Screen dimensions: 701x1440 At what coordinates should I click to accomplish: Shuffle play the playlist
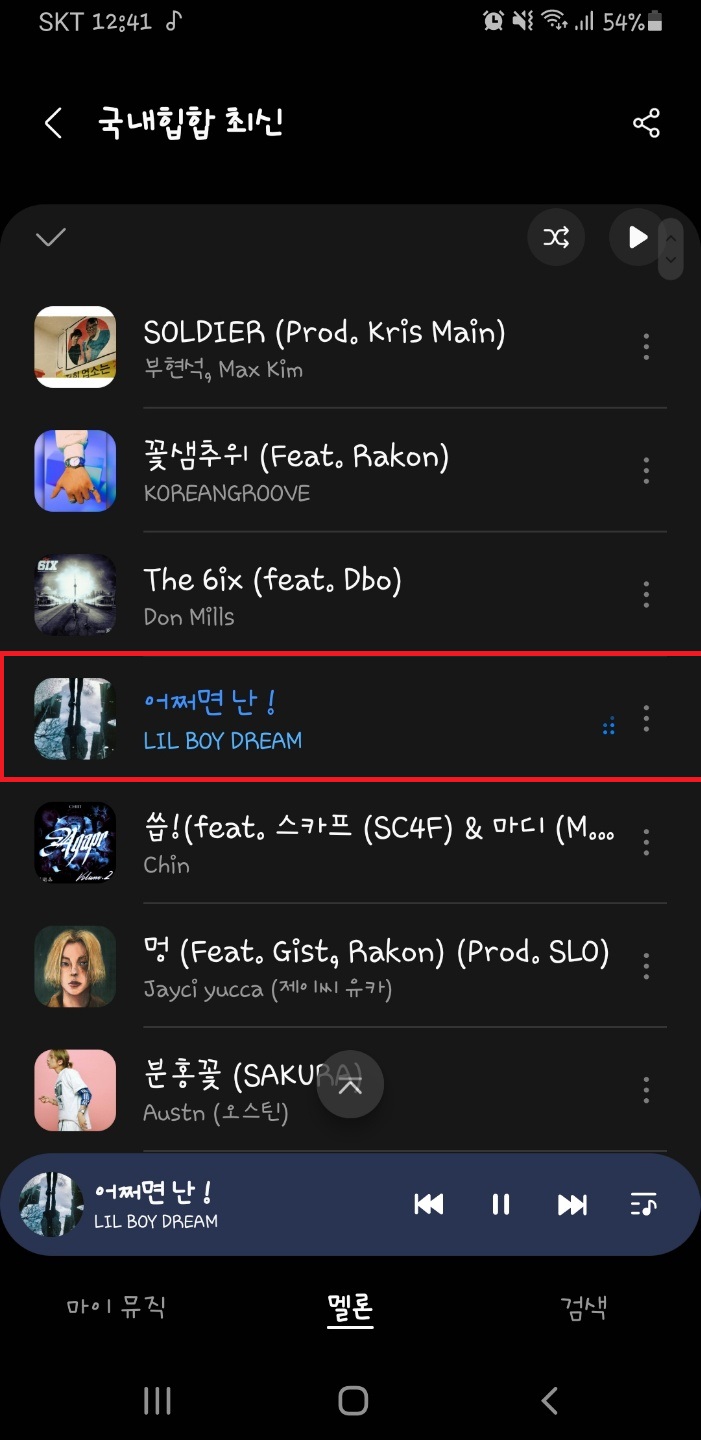[556, 237]
